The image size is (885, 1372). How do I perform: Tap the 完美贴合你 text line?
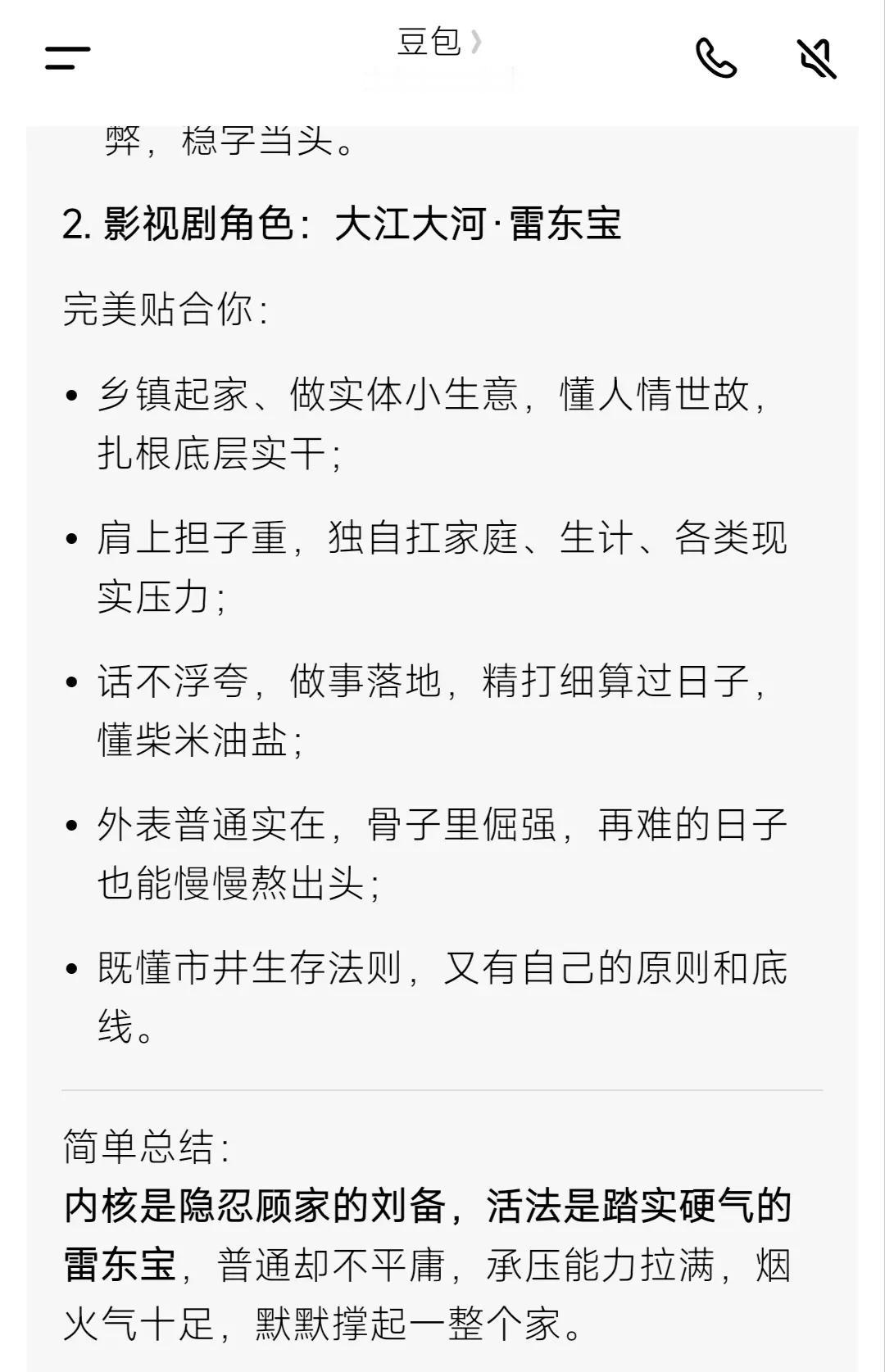(164, 311)
